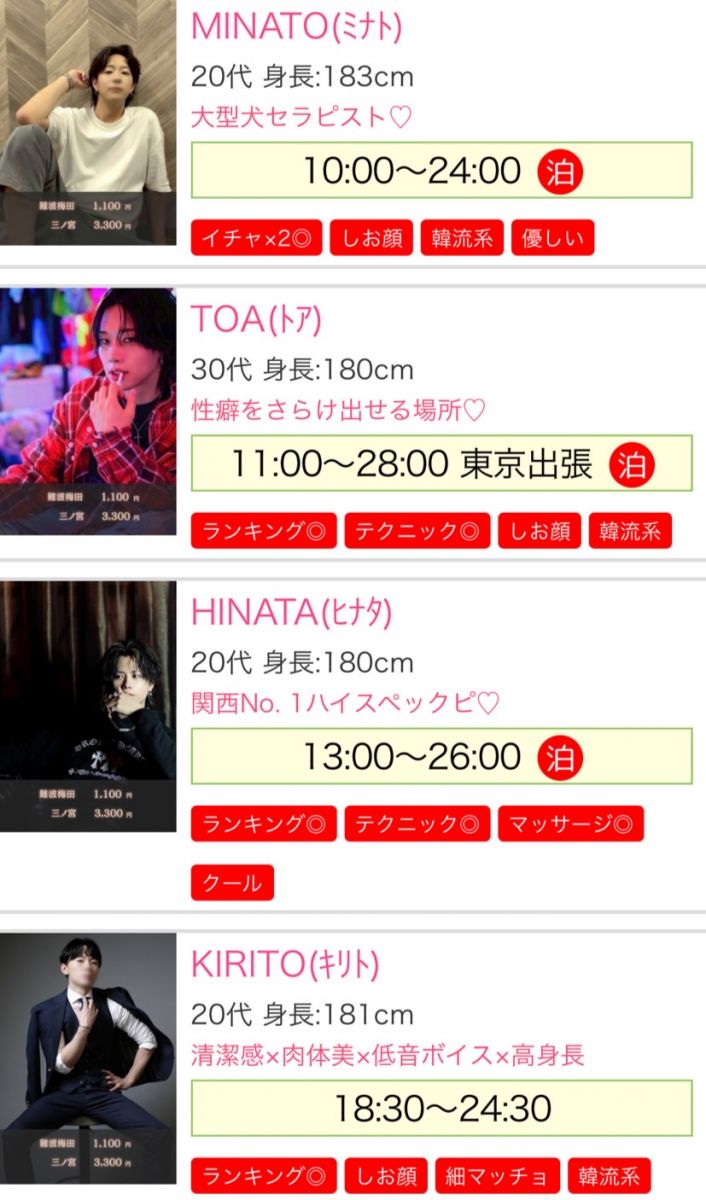Open the MINATO(ミナト) name link

pyautogui.click(x=296, y=27)
